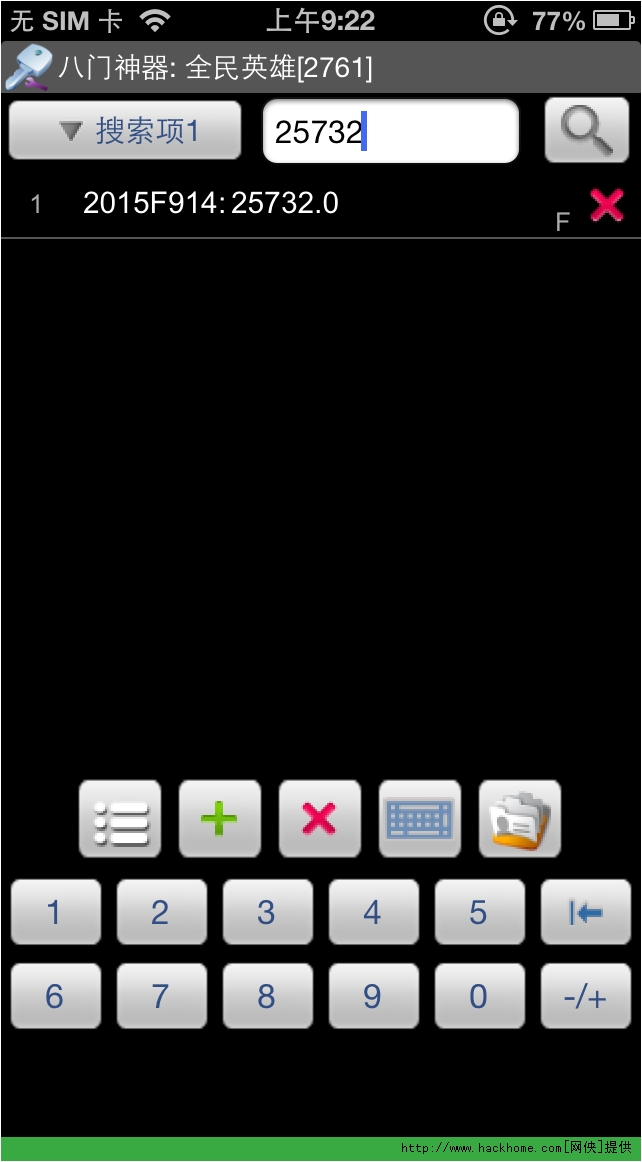This screenshot has width=642, height=1162.
Task: Enter digit 8 on keypad
Action: (x=267, y=996)
